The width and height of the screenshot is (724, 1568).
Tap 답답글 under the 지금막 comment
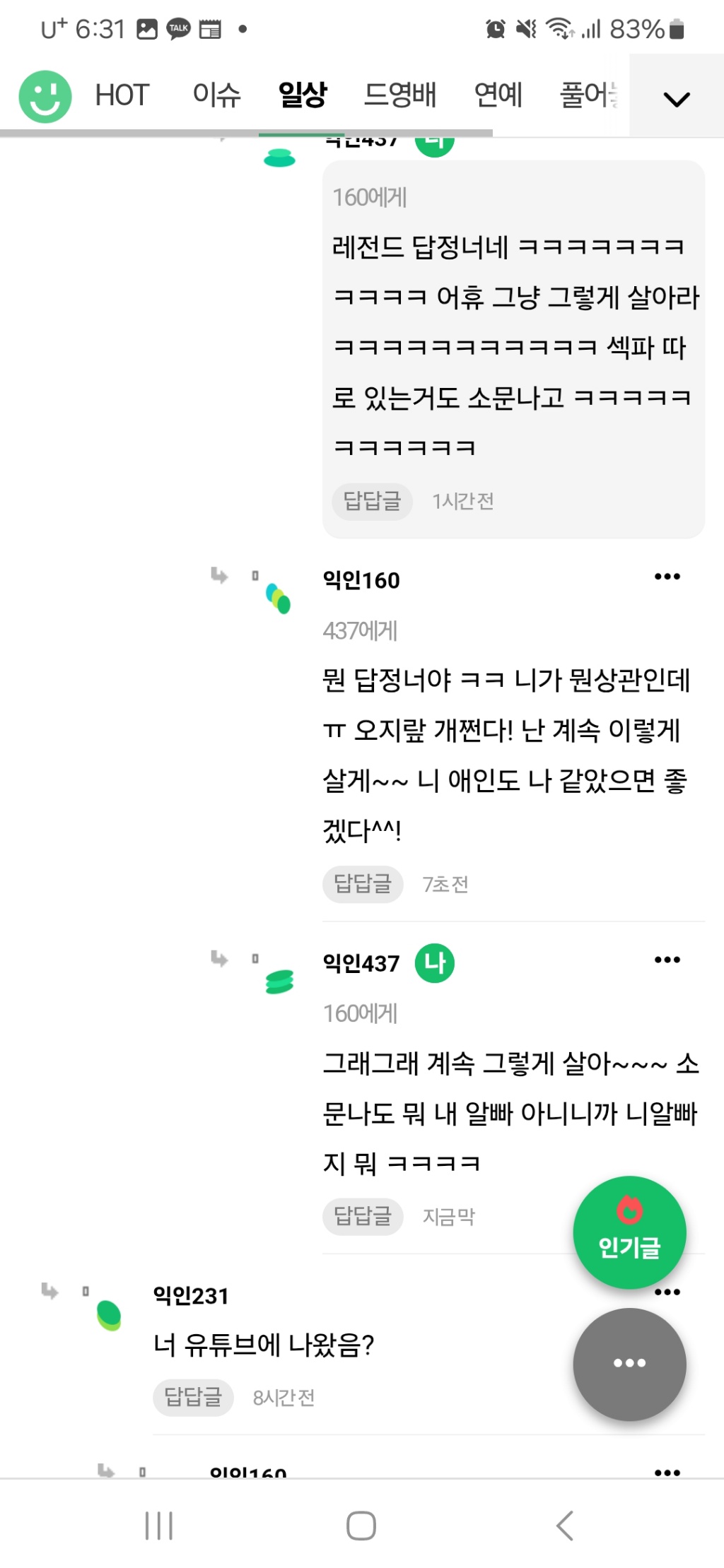[363, 1216]
